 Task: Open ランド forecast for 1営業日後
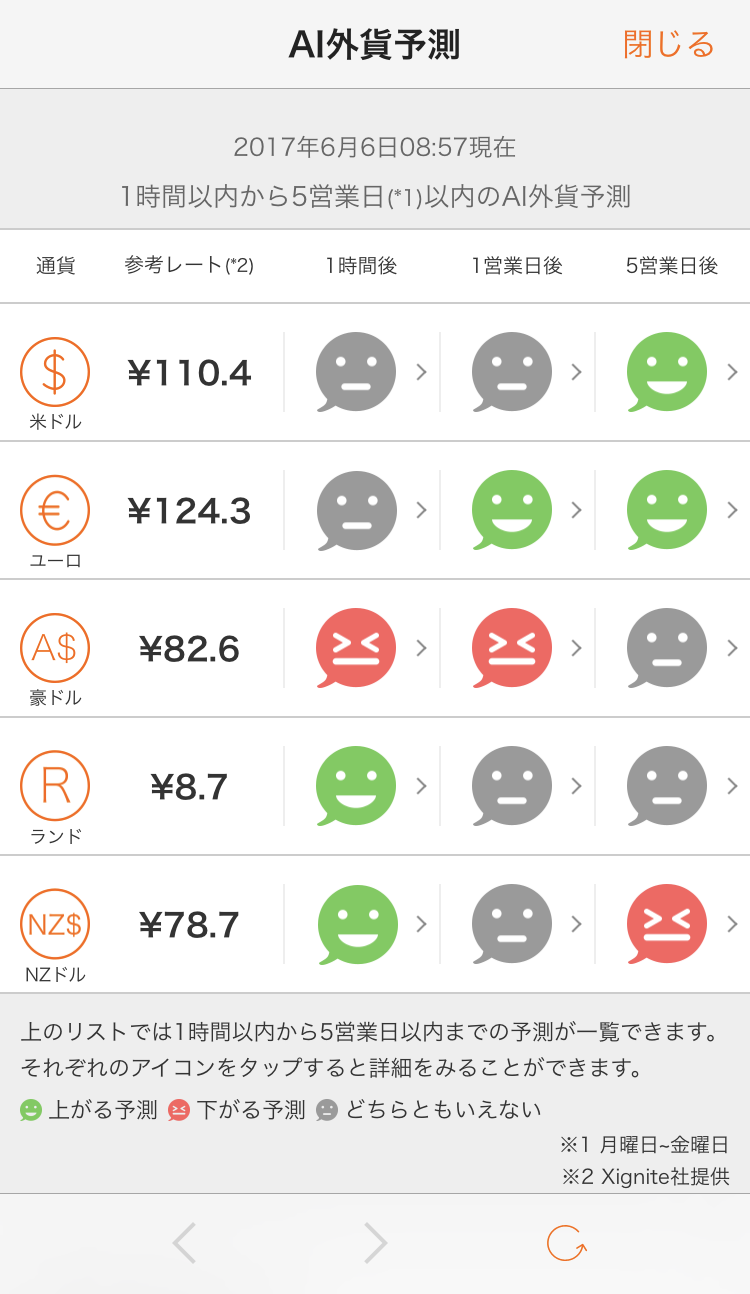[512, 786]
